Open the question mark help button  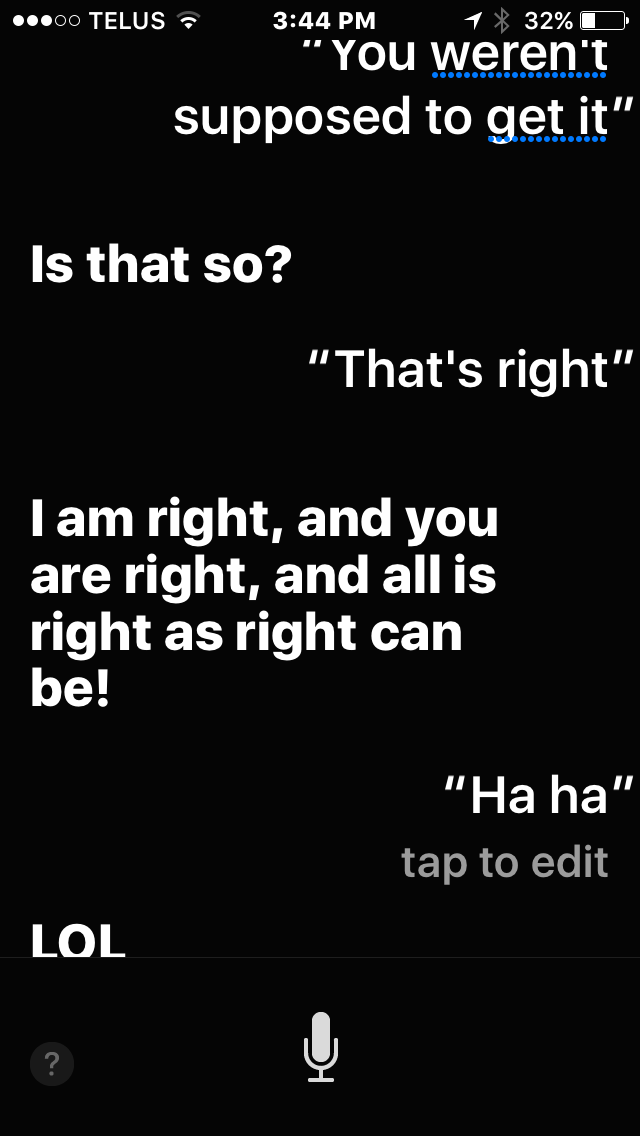pyautogui.click(x=52, y=1064)
